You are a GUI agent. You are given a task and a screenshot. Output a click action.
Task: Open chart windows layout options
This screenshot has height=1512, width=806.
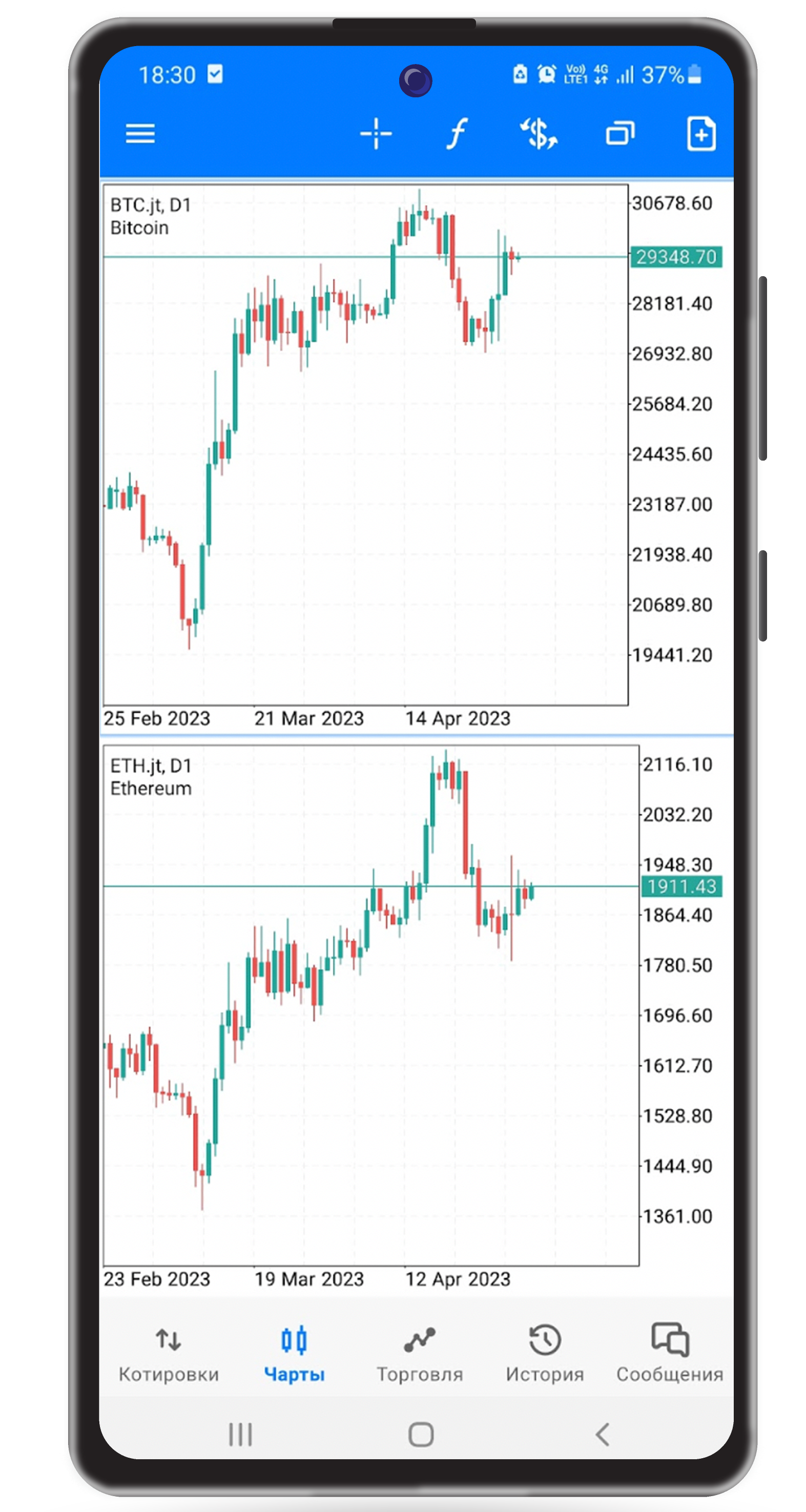click(x=620, y=134)
